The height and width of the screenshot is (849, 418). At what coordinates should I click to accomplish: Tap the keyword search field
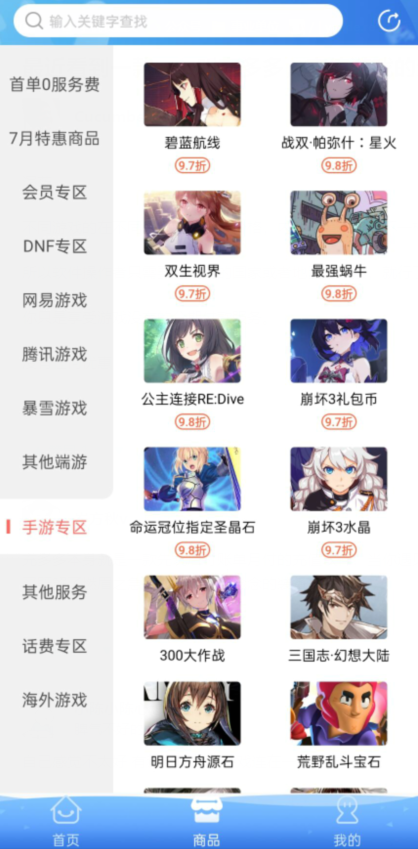coord(178,21)
